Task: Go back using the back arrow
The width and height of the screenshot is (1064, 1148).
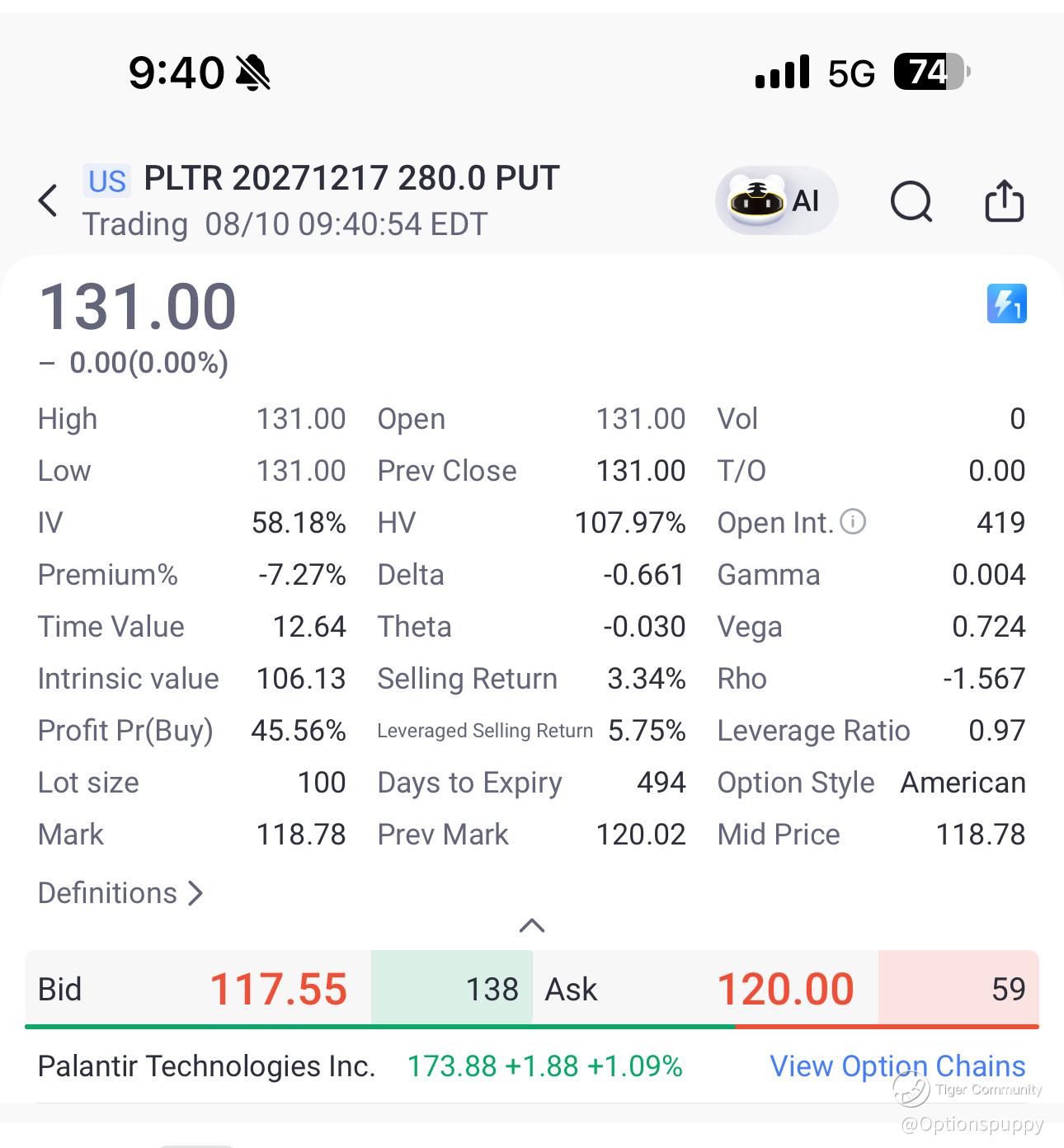Action: point(49,200)
